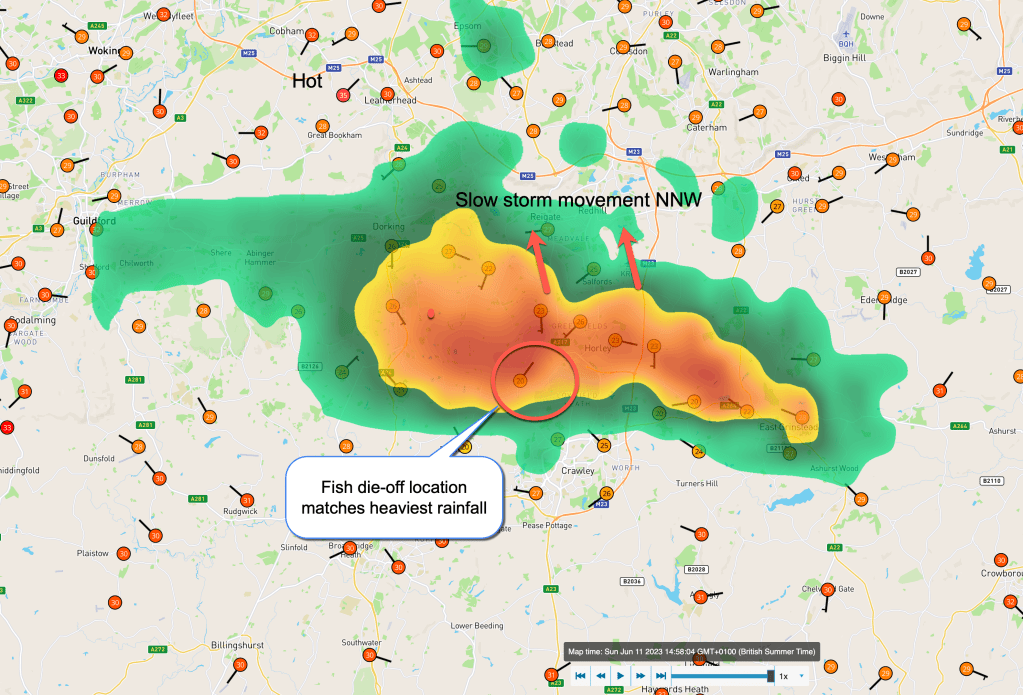
Task: Step back one frame (rewind)
Action: pos(601,676)
